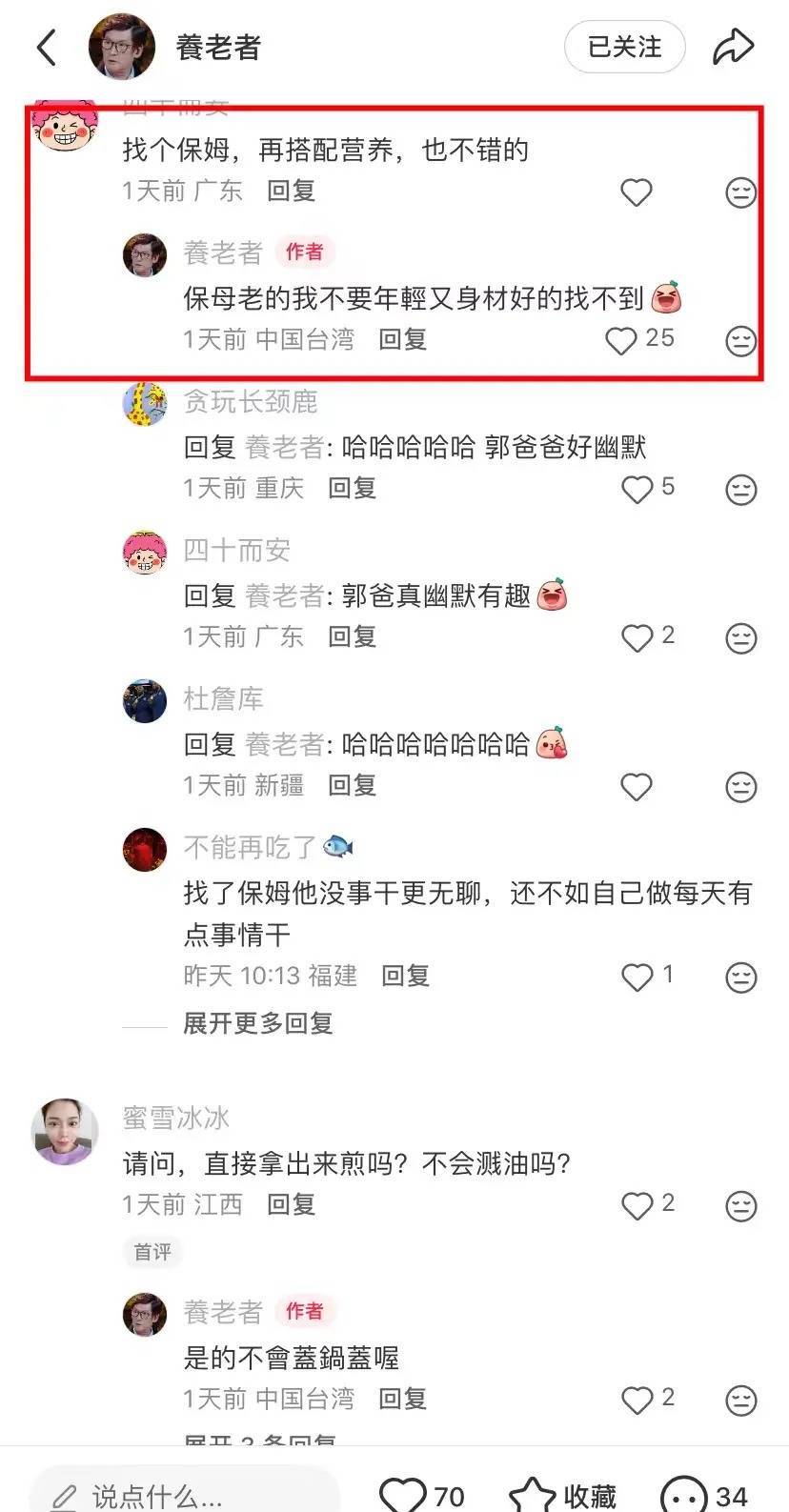The height and width of the screenshot is (1512, 789).
Task: Like 蜜雪冰冰's question about 溅油
Action: click(636, 1206)
